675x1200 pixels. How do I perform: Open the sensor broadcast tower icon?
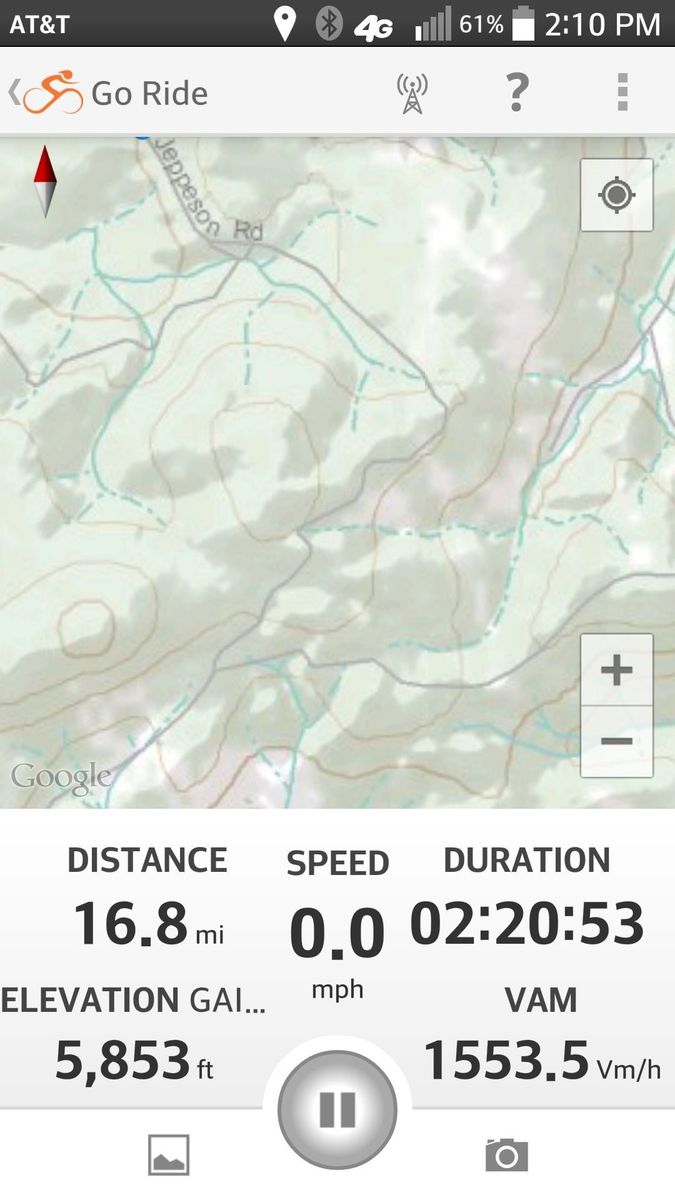(411, 93)
